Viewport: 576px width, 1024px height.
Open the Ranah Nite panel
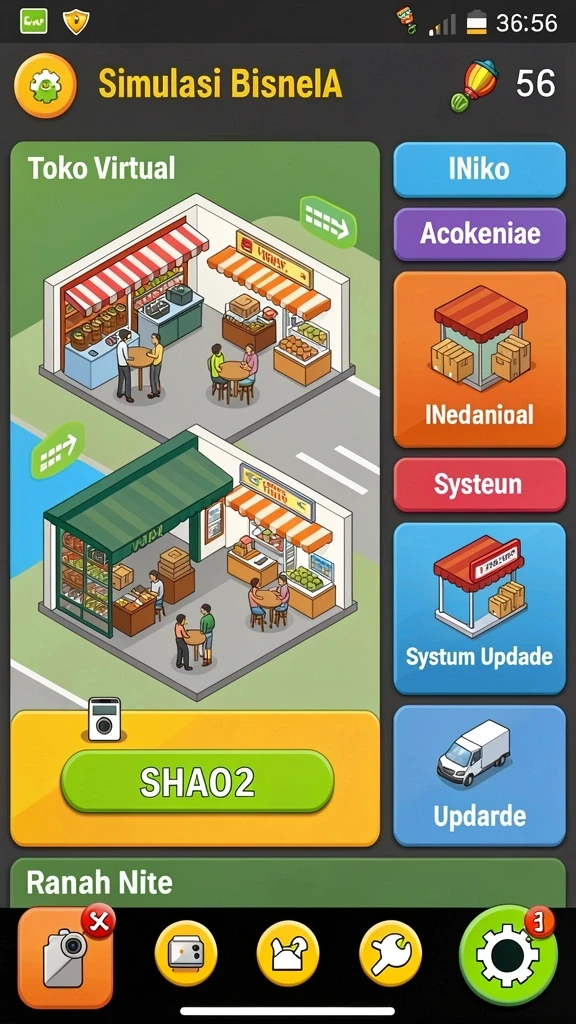pos(287,883)
